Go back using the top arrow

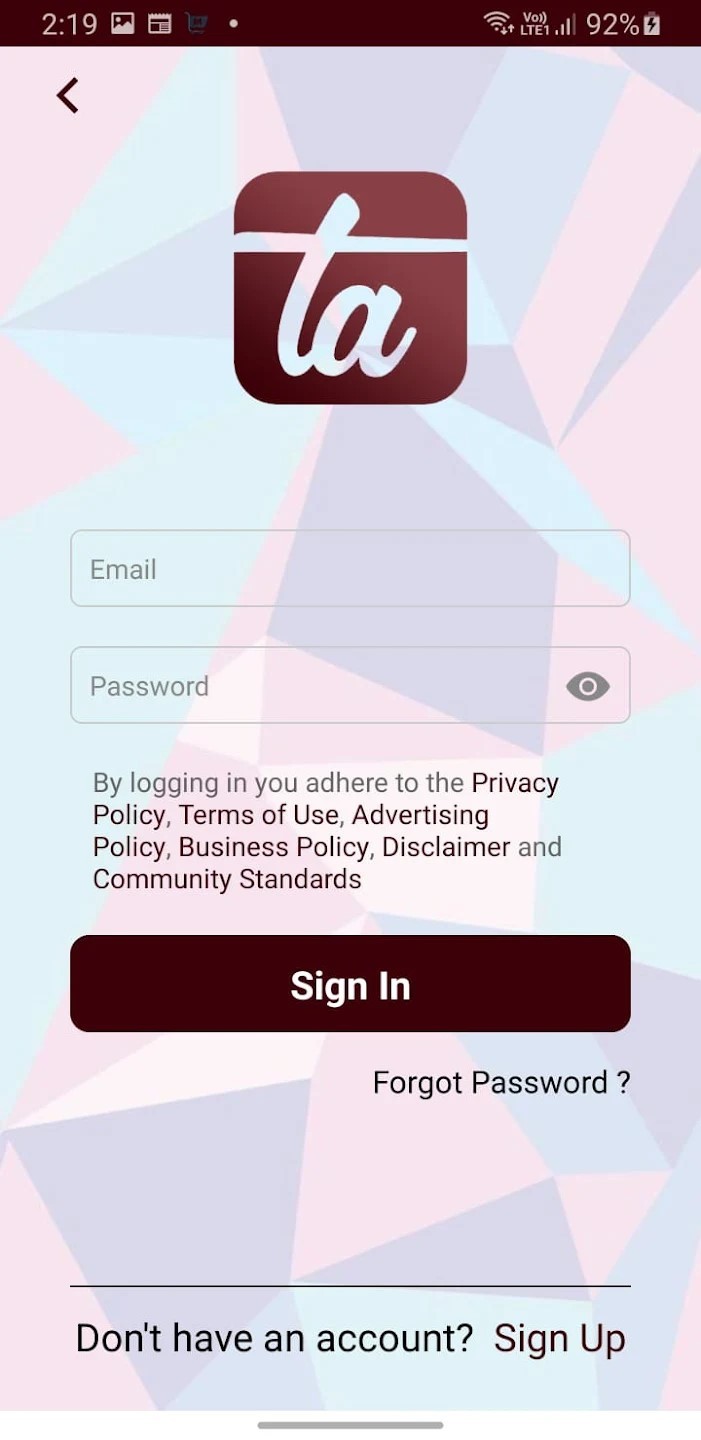pos(67,96)
